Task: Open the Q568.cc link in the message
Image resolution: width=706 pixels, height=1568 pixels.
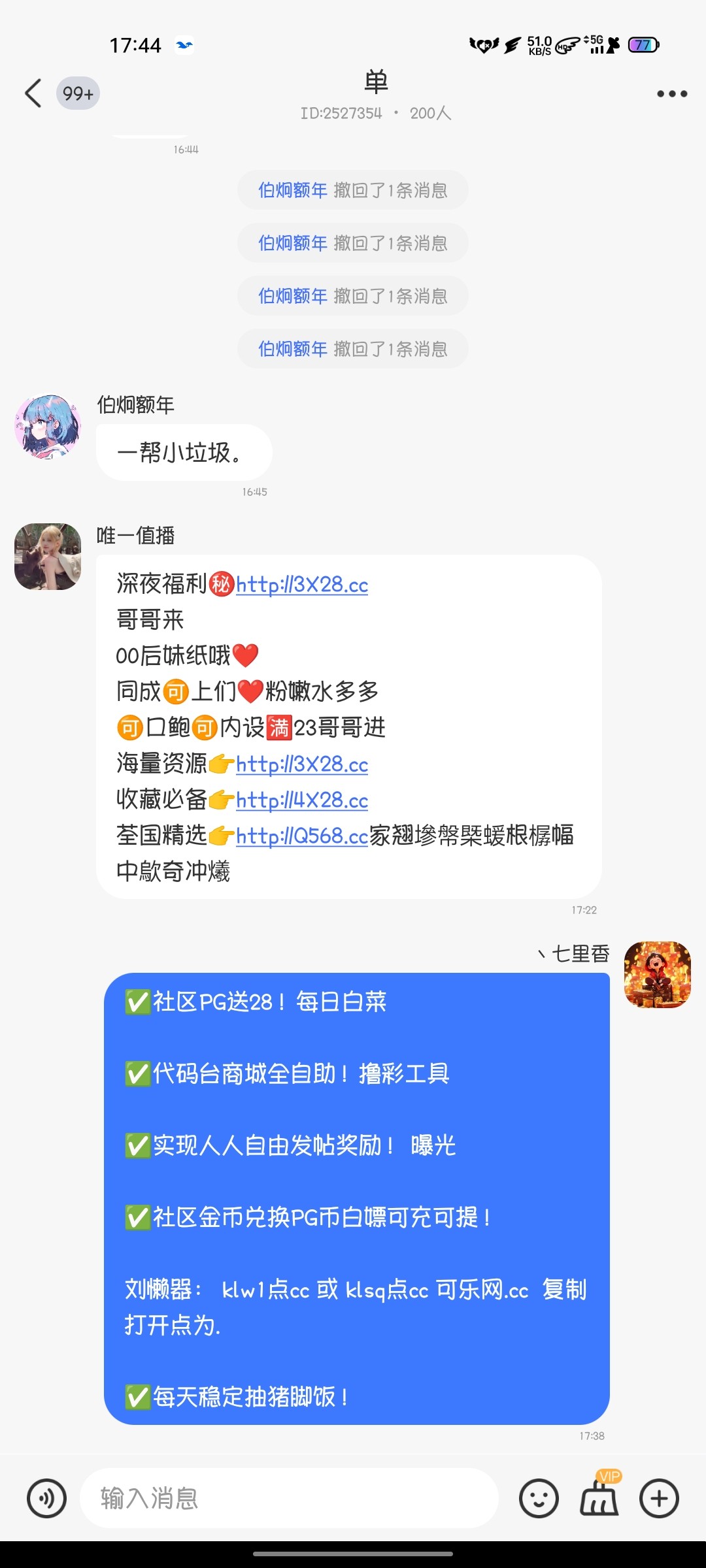Action: click(302, 836)
